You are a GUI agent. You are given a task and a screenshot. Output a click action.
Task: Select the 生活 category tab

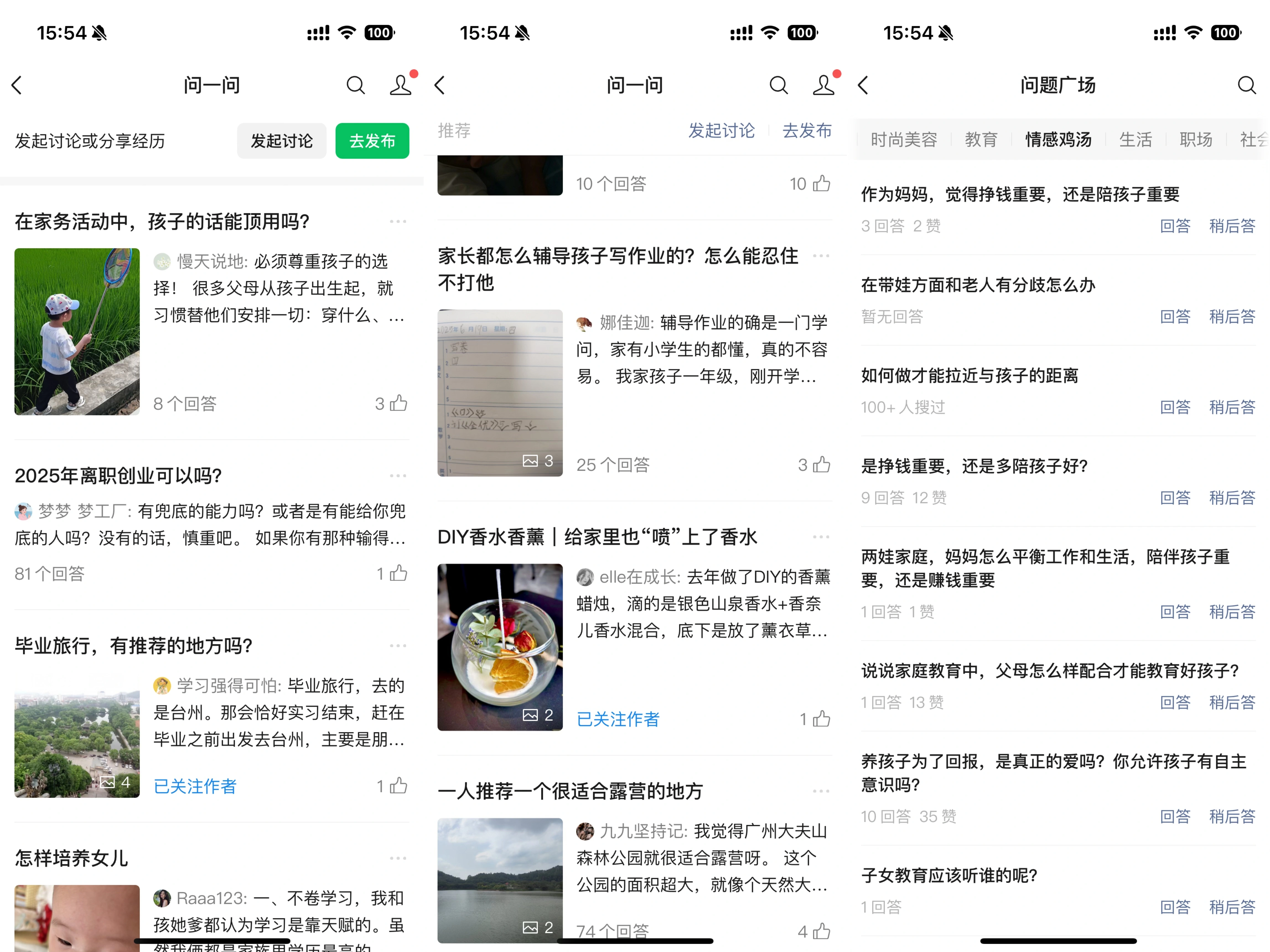(x=1135, y=139)
